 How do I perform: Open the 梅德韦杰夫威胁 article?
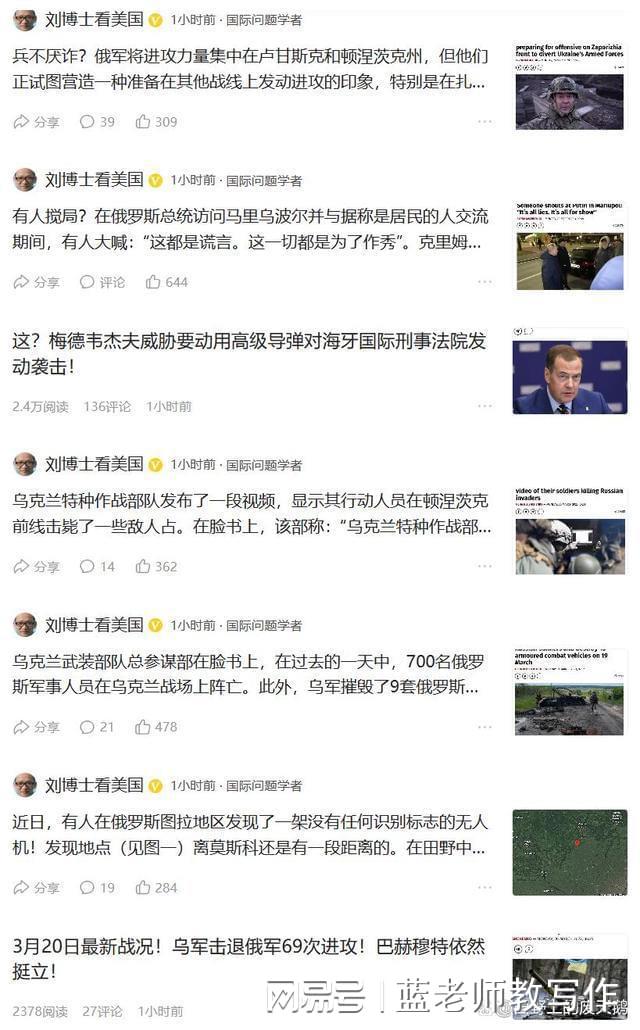(249, 353)
